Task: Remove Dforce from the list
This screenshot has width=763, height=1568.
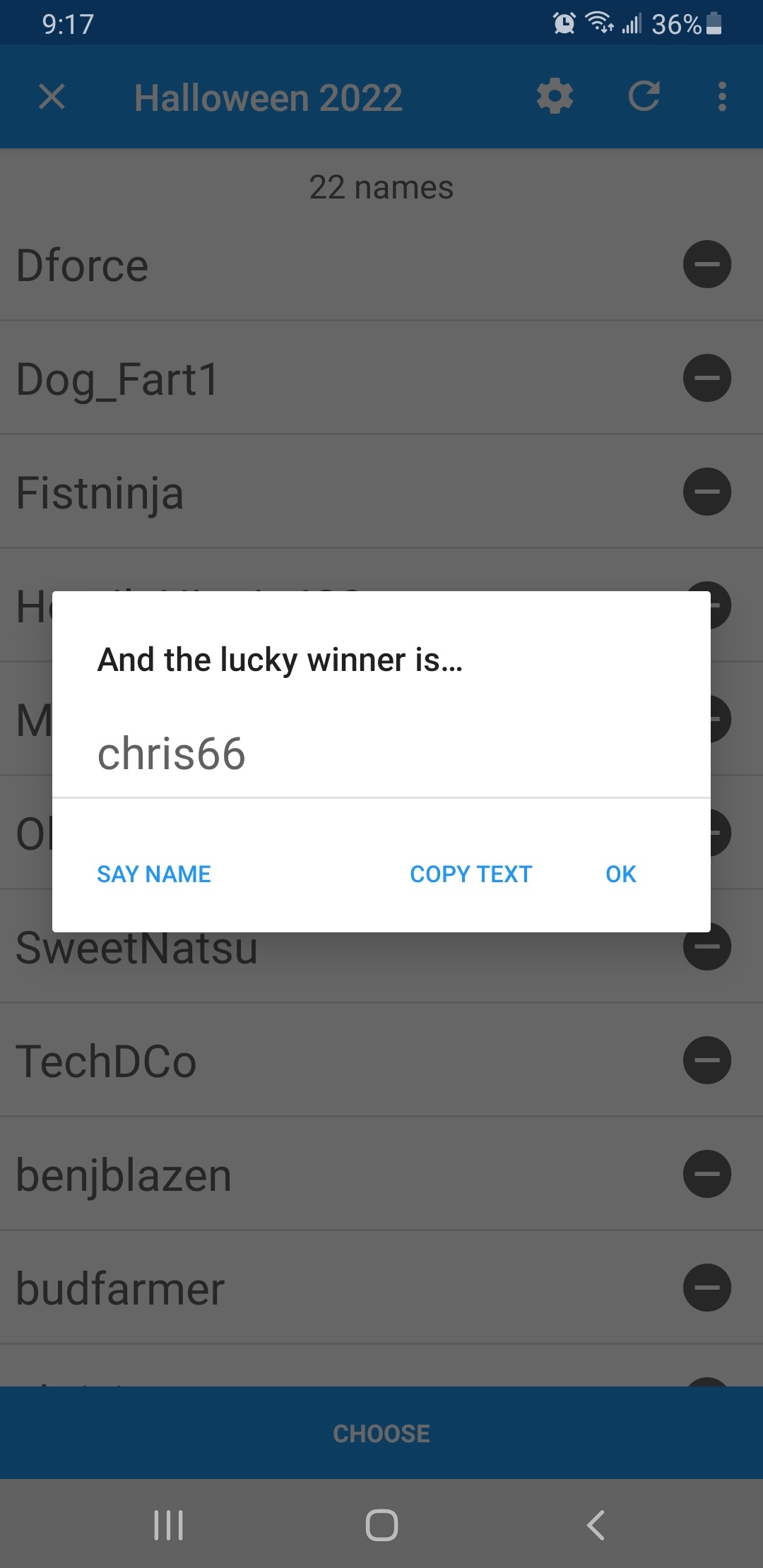Action: (707, 264)
